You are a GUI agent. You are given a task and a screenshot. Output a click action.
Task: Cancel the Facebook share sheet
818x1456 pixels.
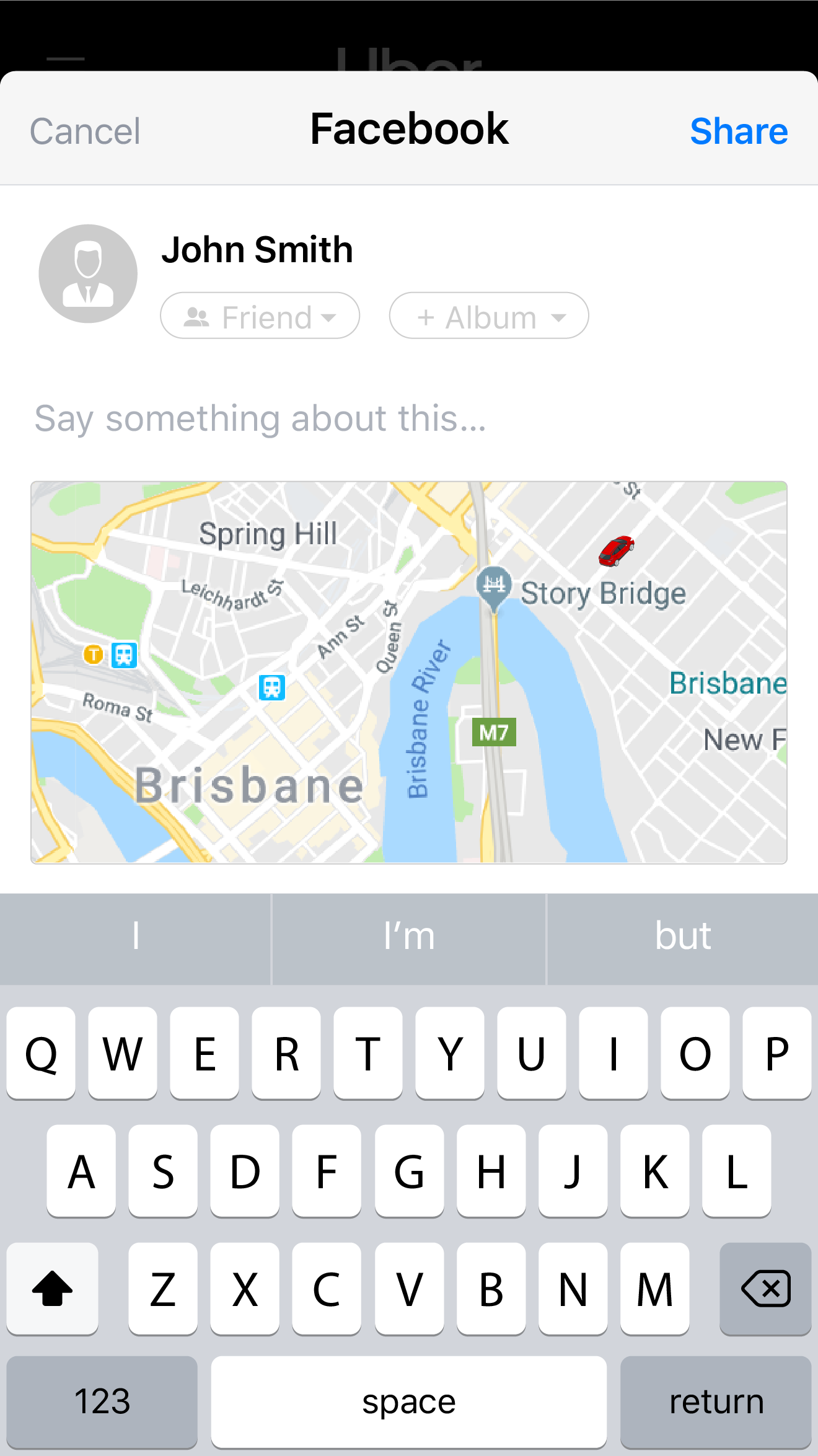85,131
